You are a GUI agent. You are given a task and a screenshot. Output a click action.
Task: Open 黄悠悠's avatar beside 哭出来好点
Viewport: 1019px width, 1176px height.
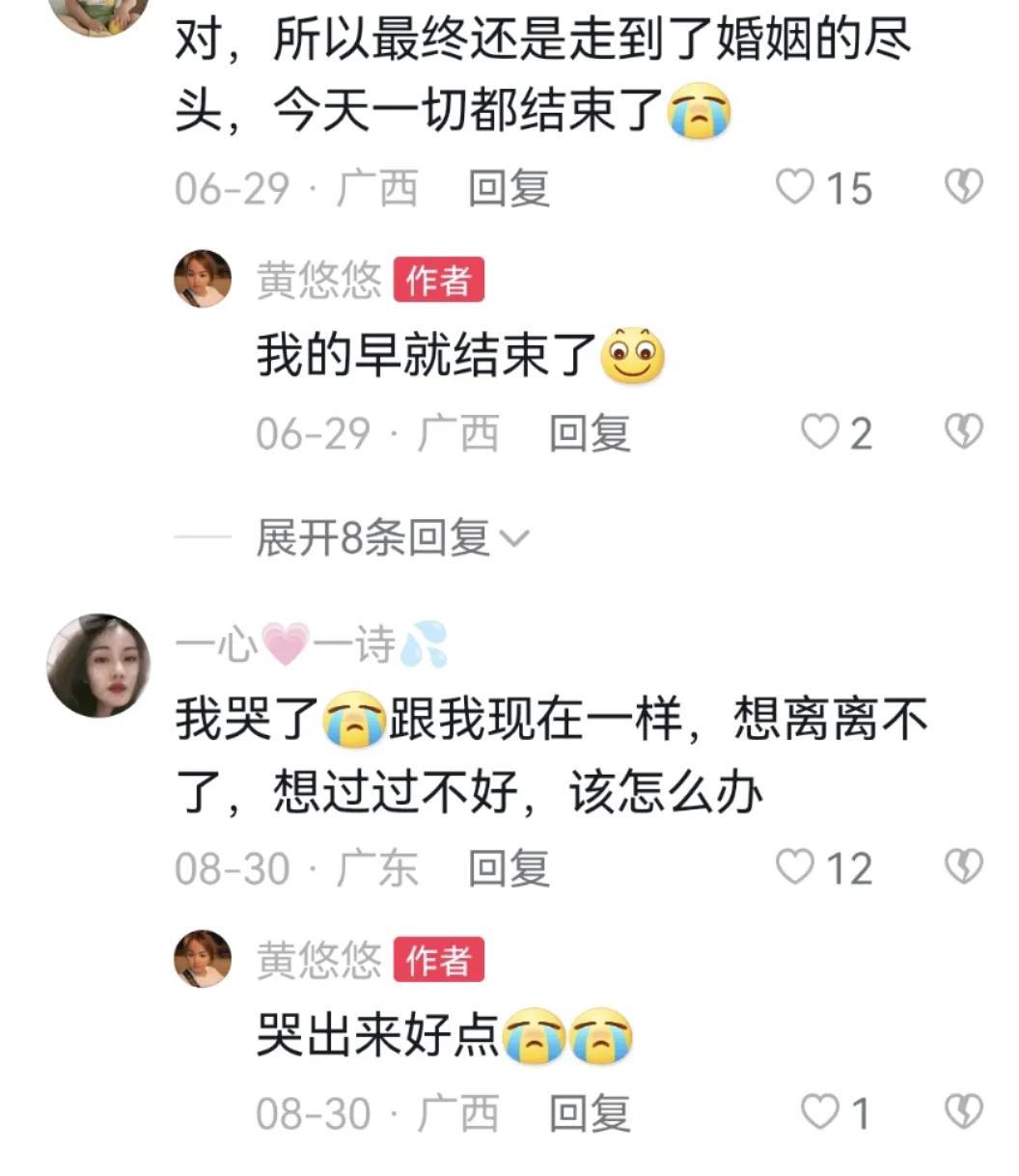pos(203,959)
